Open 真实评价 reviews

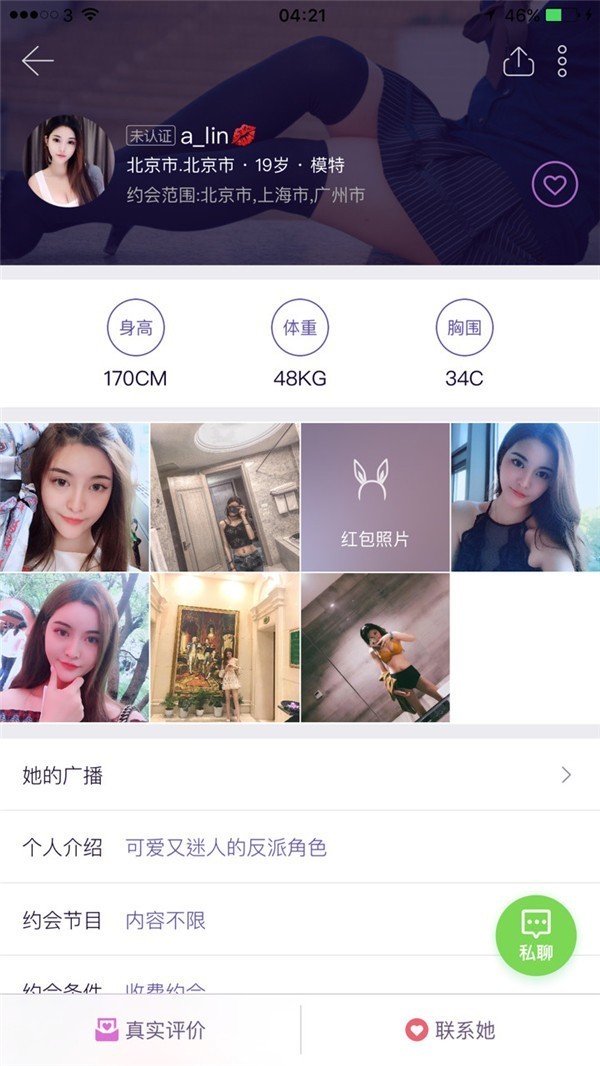coord(150,1030)
